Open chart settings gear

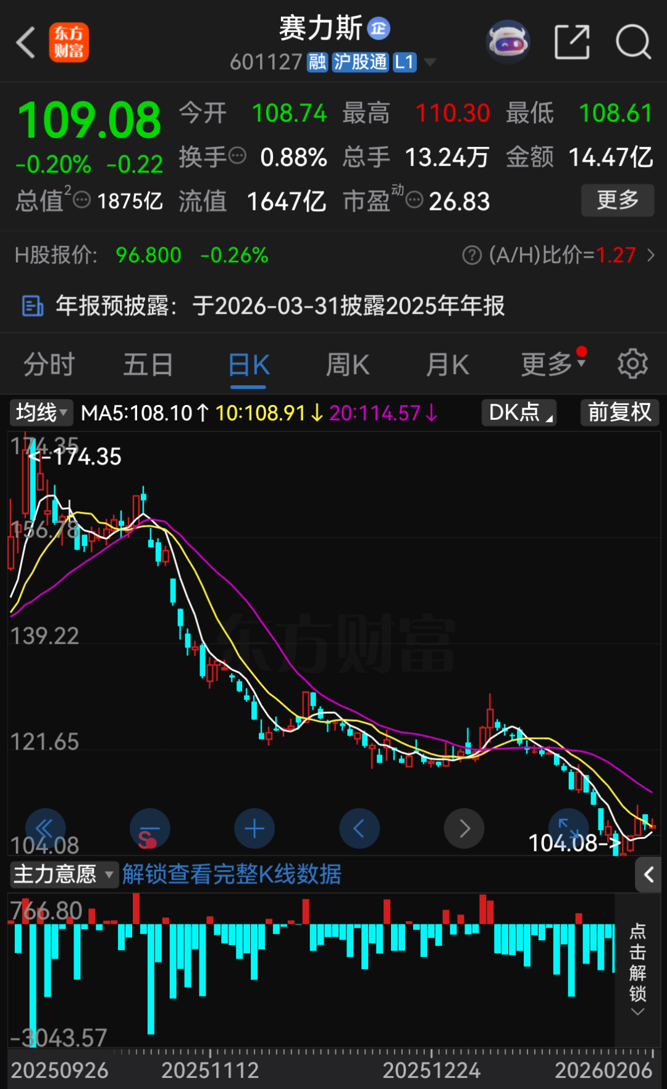click(632, 364)
